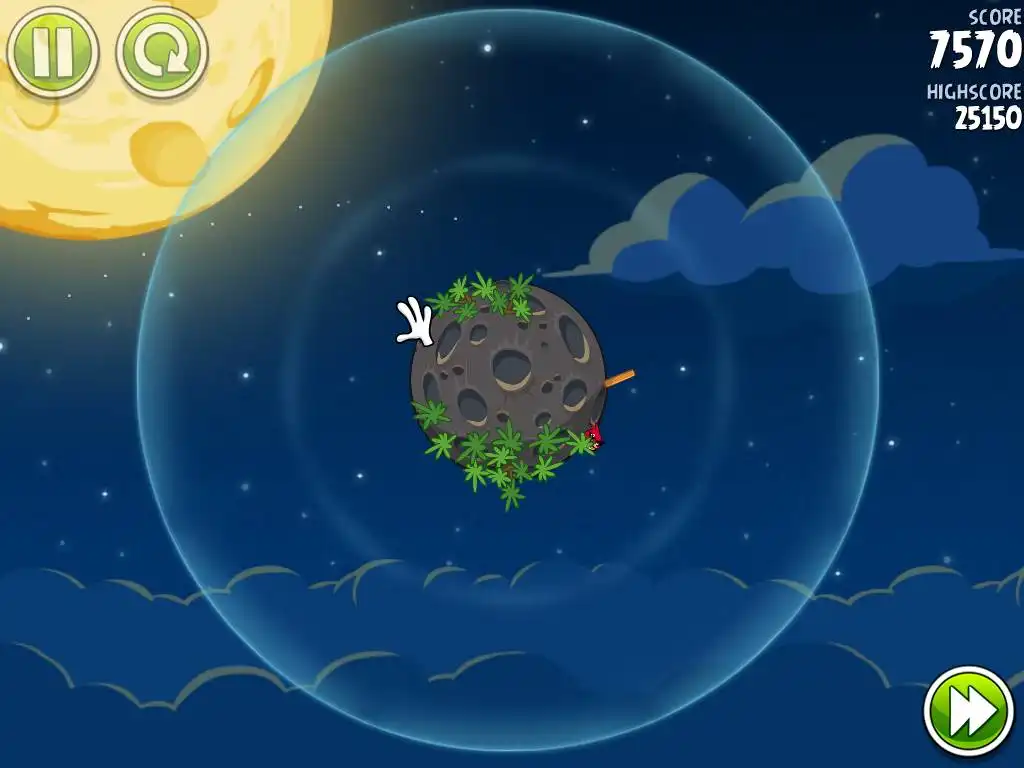
Task: Tap the fast-forward button
Action: coord(968,711)
